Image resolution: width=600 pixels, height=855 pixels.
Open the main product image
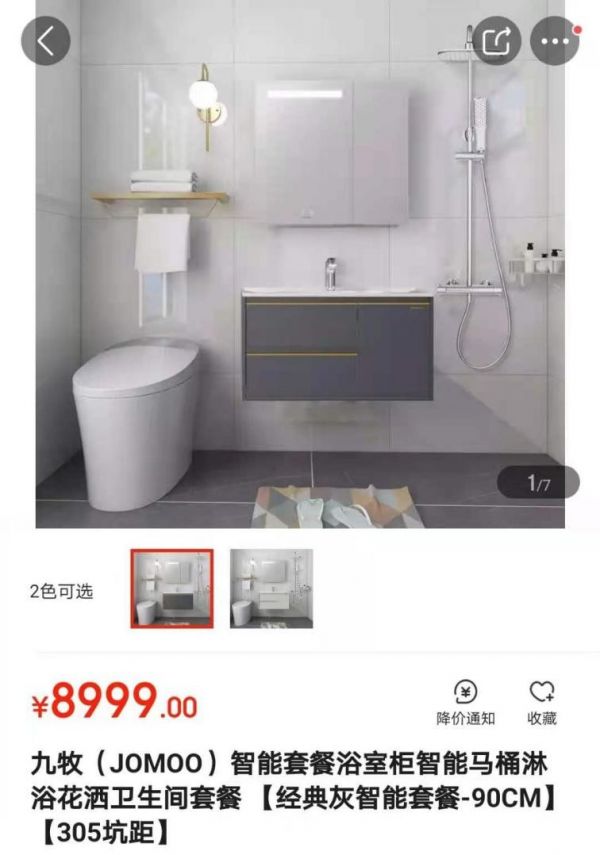[300, 280]
